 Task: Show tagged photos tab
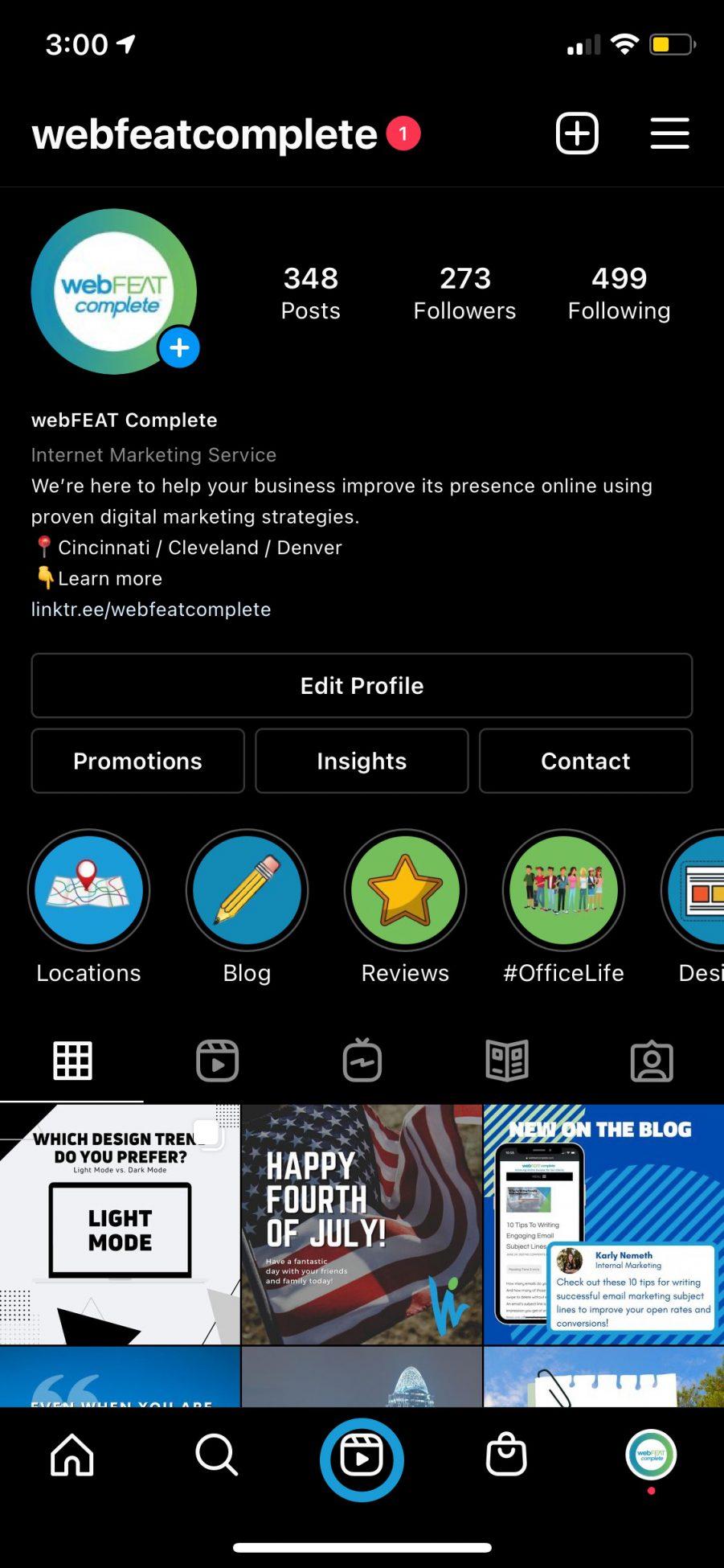tap(652, 1061)
